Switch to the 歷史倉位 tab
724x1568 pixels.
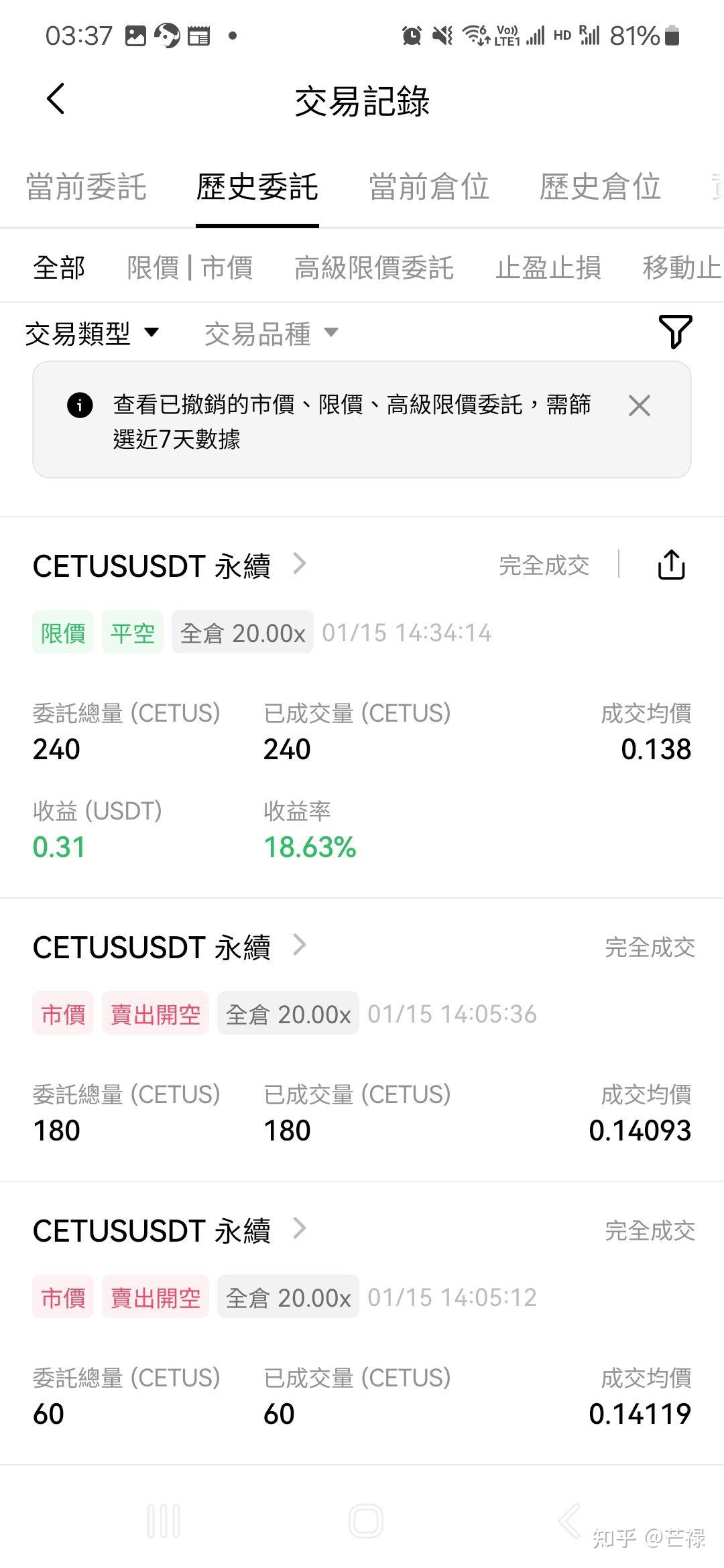[x=601, y=186]
